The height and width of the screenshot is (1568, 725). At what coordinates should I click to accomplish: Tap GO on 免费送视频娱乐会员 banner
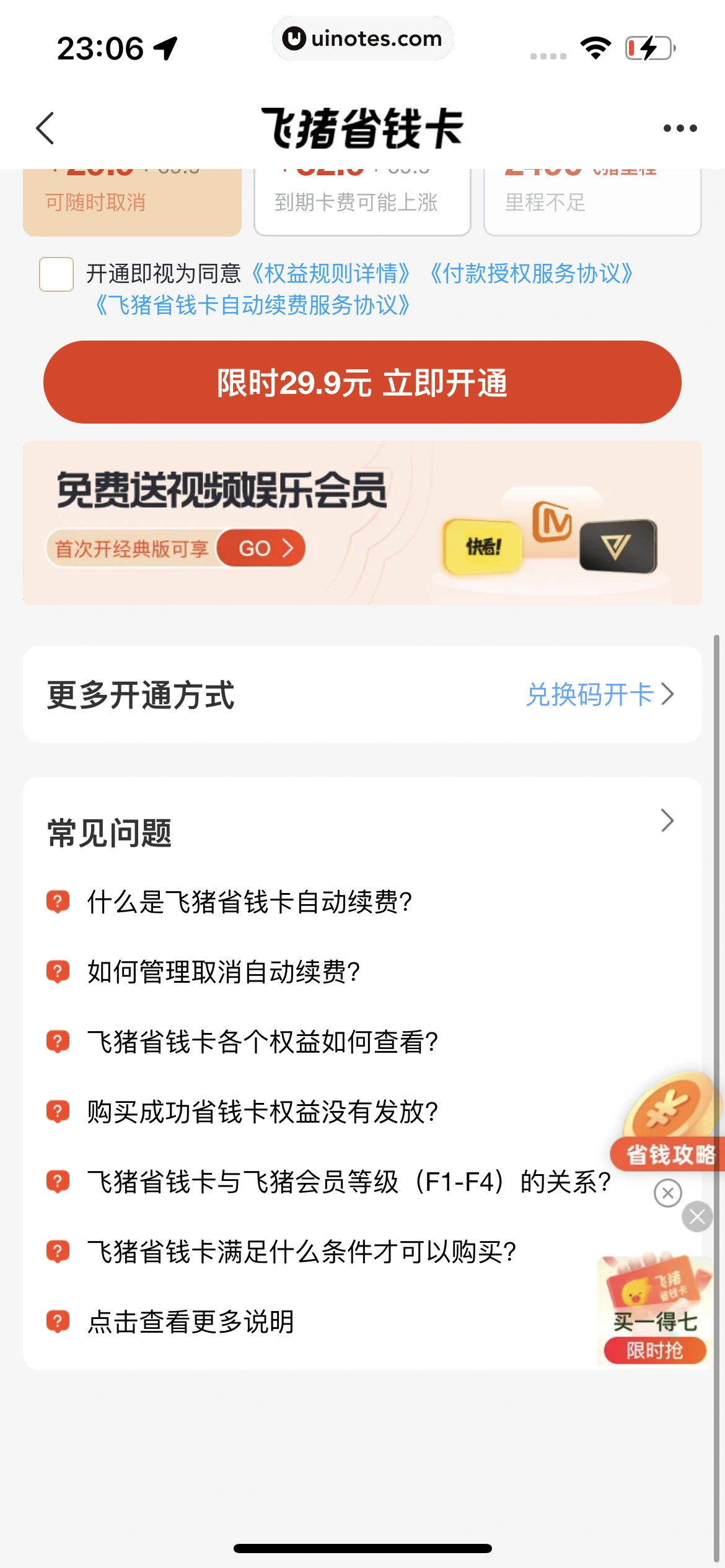(261, 548)
